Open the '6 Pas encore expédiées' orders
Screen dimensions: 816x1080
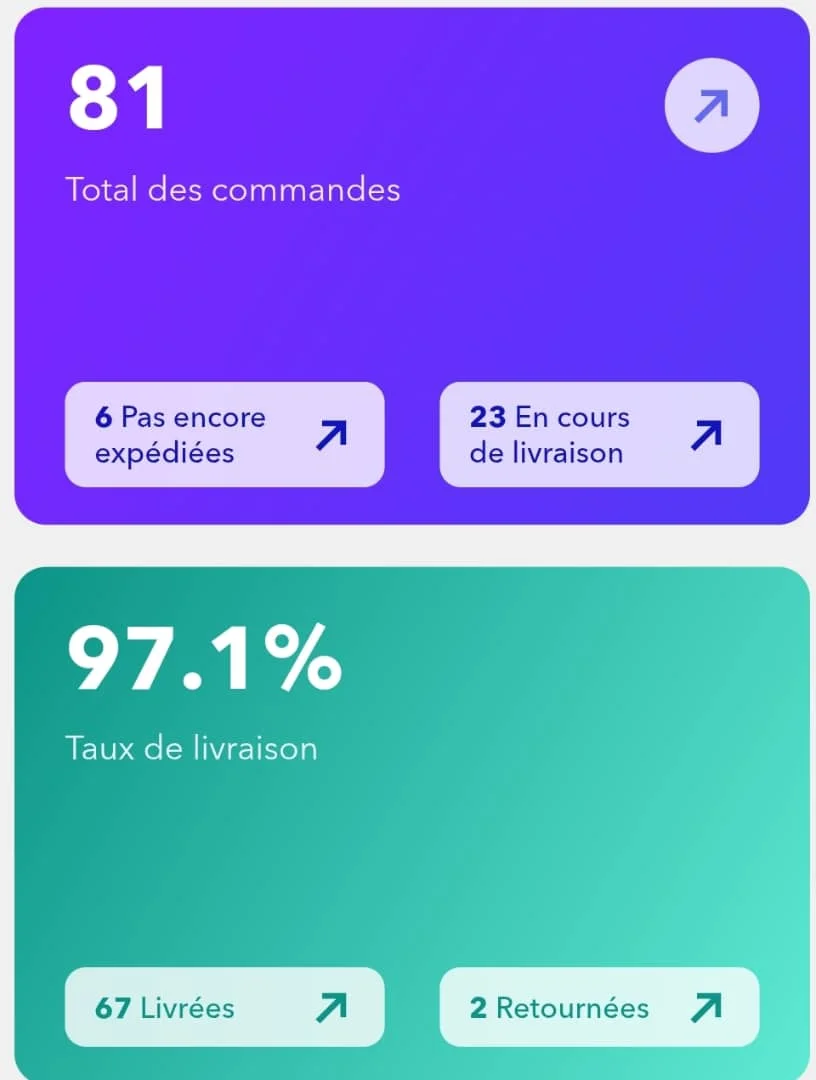224,435
